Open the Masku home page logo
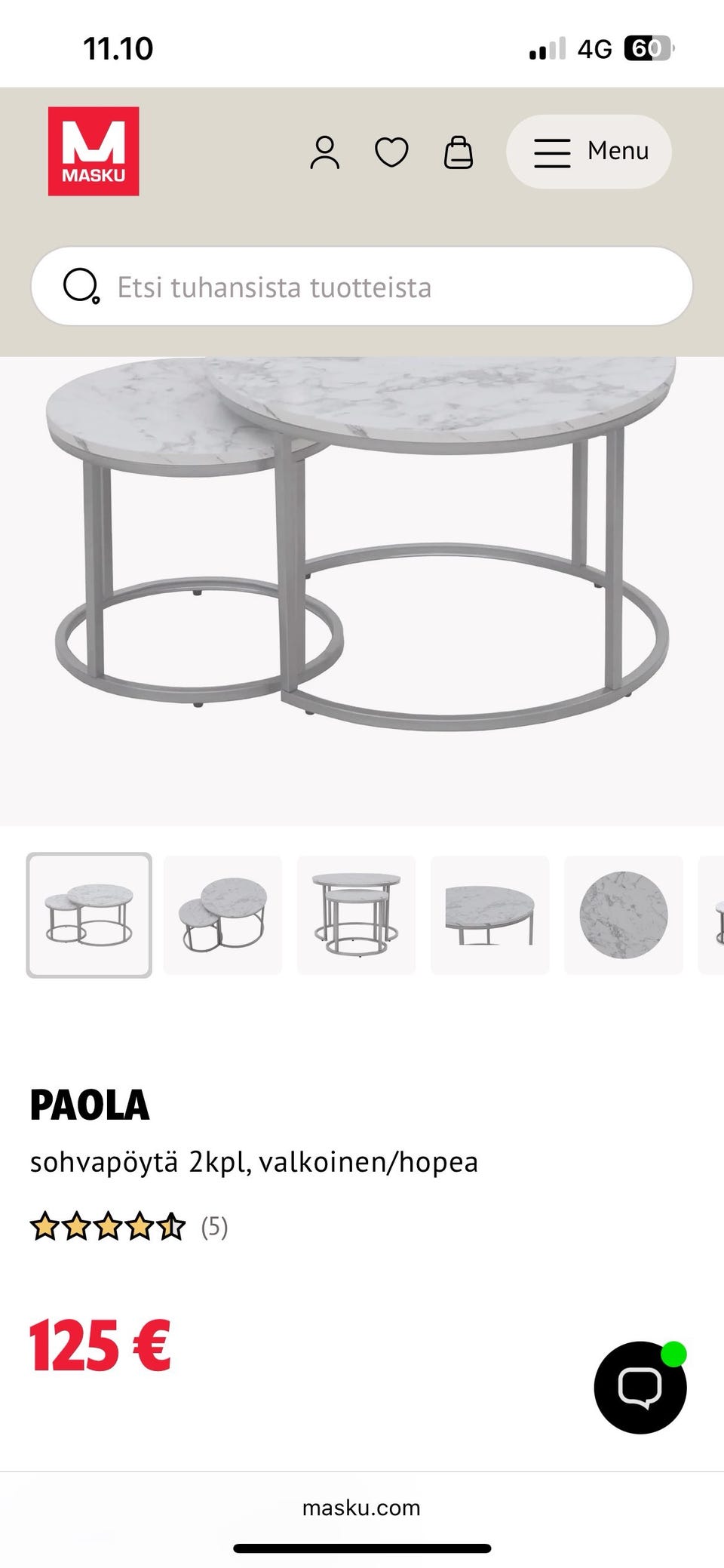This screenshot has width=724, height=1568. [94, 151]
